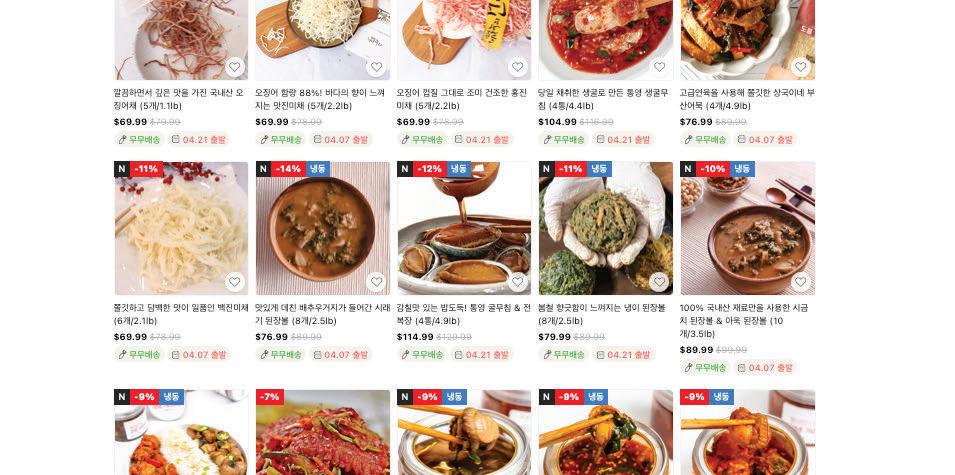Favorite the 통영 꿀무침 & 전복장 item
The width and height of the screenshot is (955, 475).
pos(517,282)
